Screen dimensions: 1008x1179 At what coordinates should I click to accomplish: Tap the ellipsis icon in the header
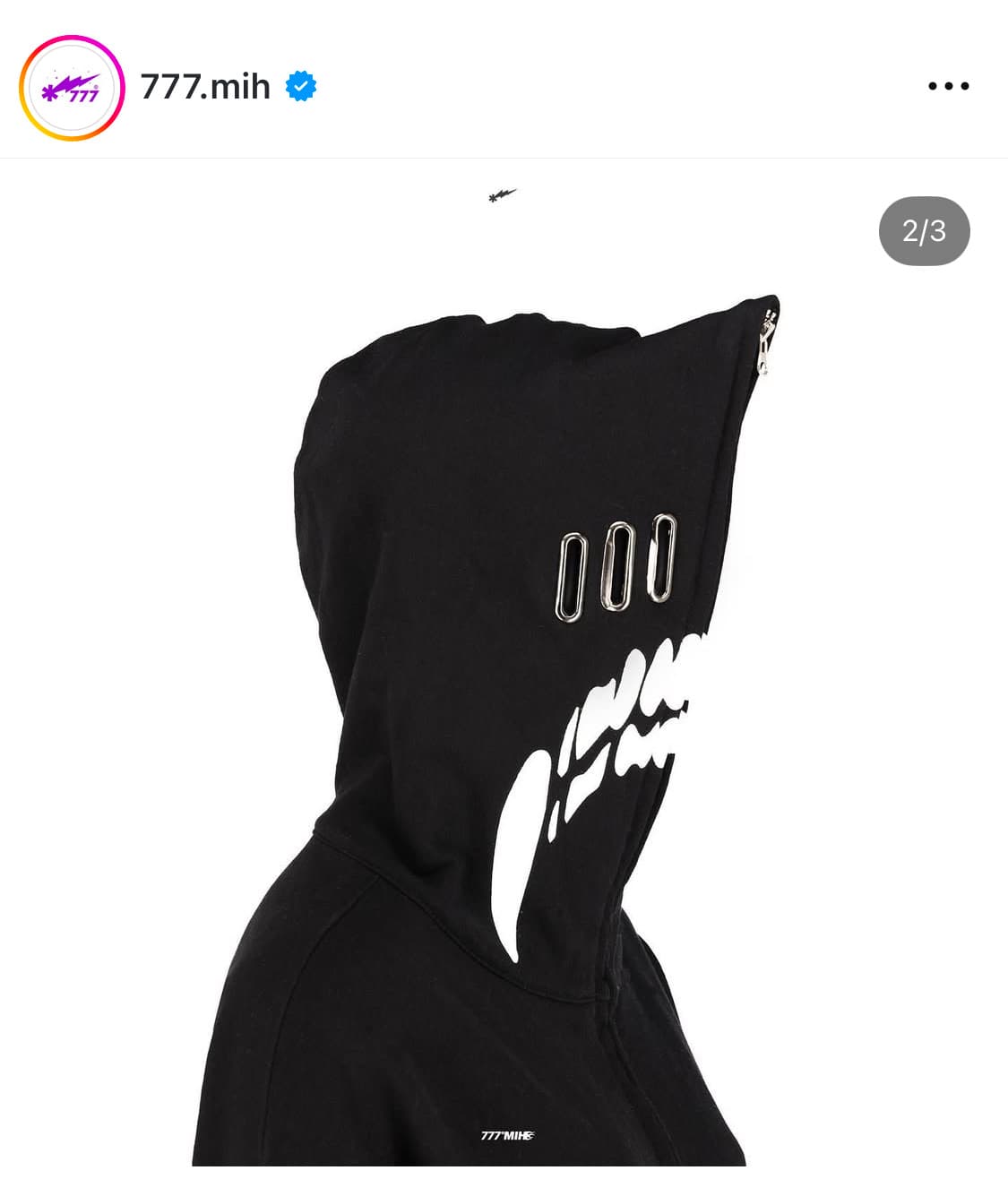pyautogui.click(x=948, y=86)
